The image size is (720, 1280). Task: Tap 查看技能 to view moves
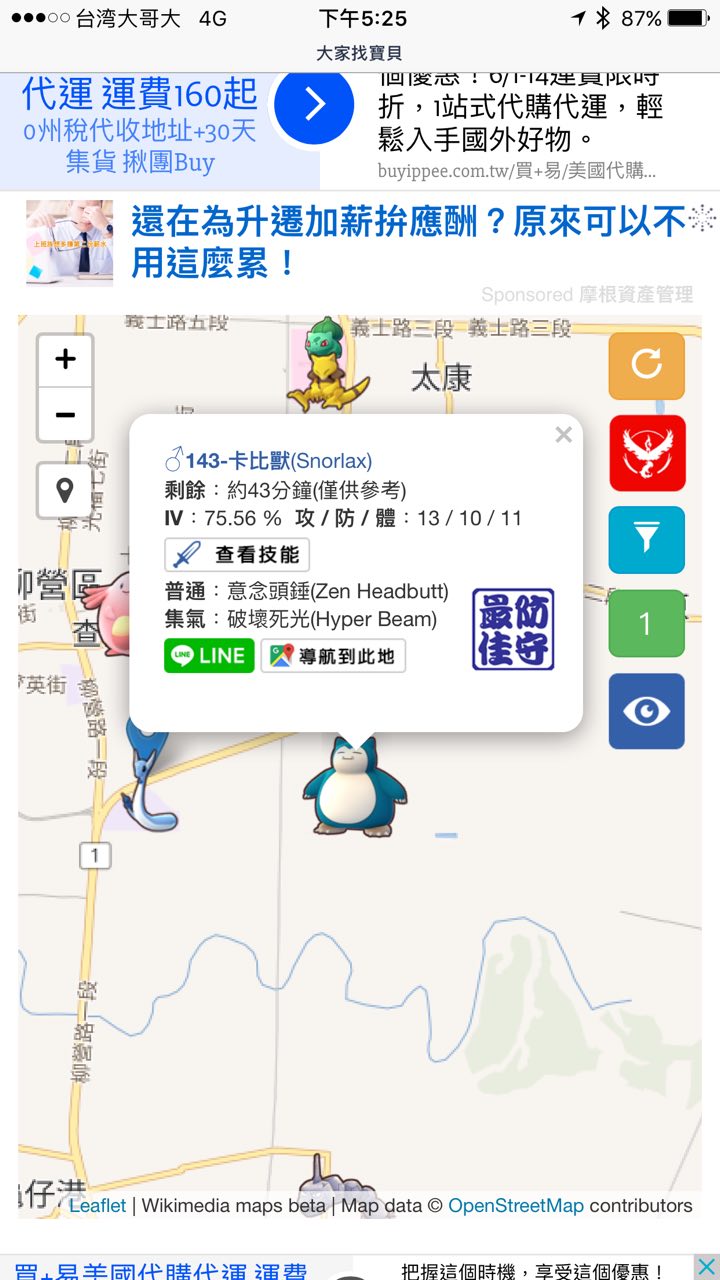[237, 555]
